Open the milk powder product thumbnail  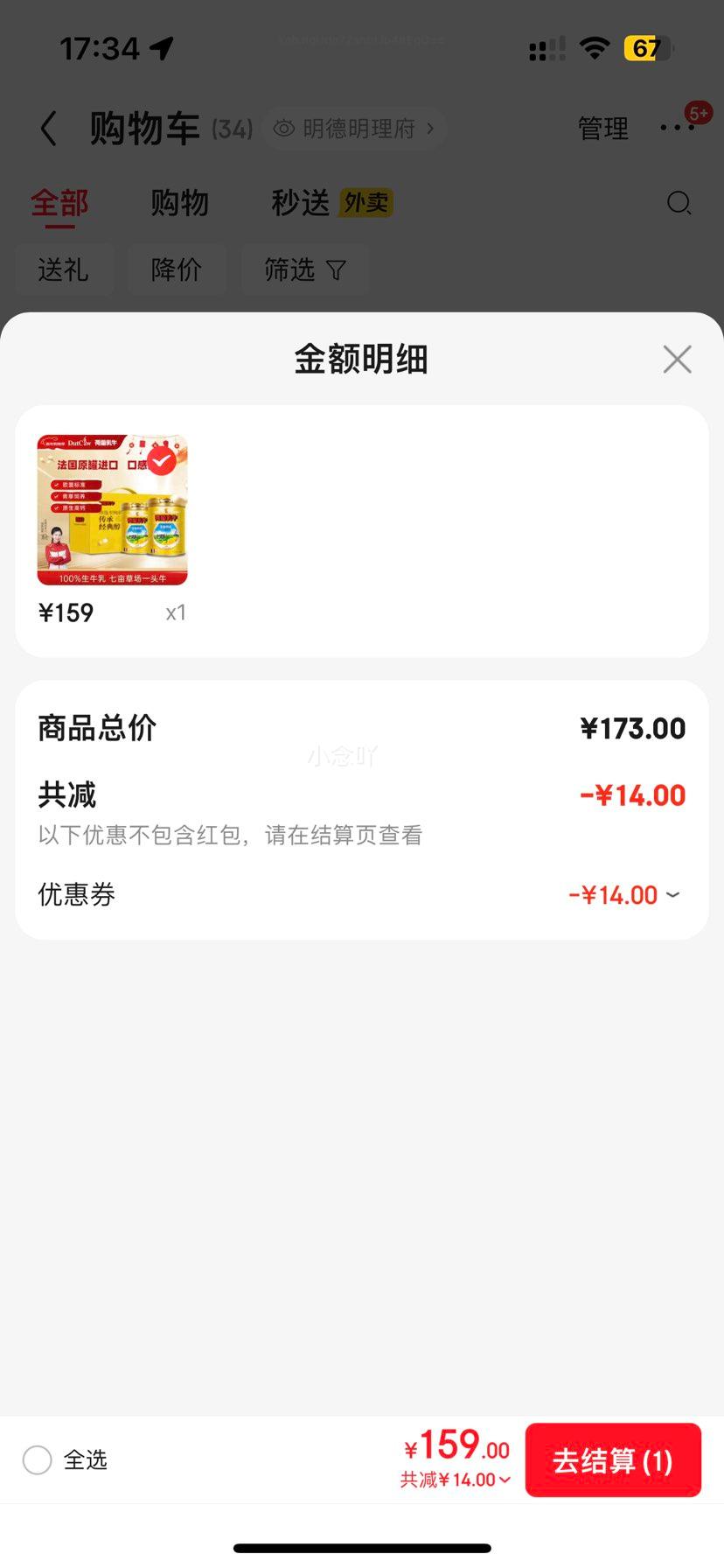click(112, 510)
